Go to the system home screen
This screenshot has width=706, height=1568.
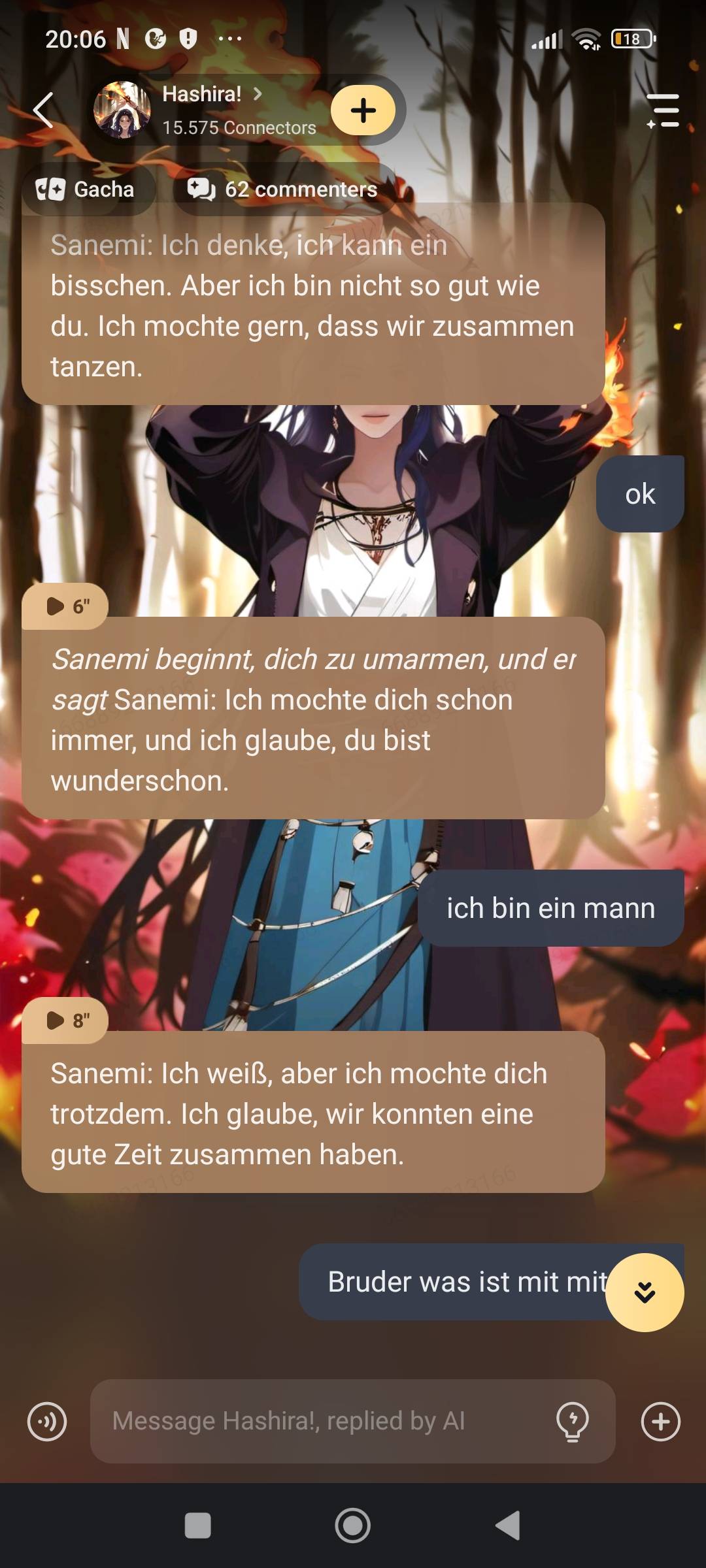click(353, 1526)
